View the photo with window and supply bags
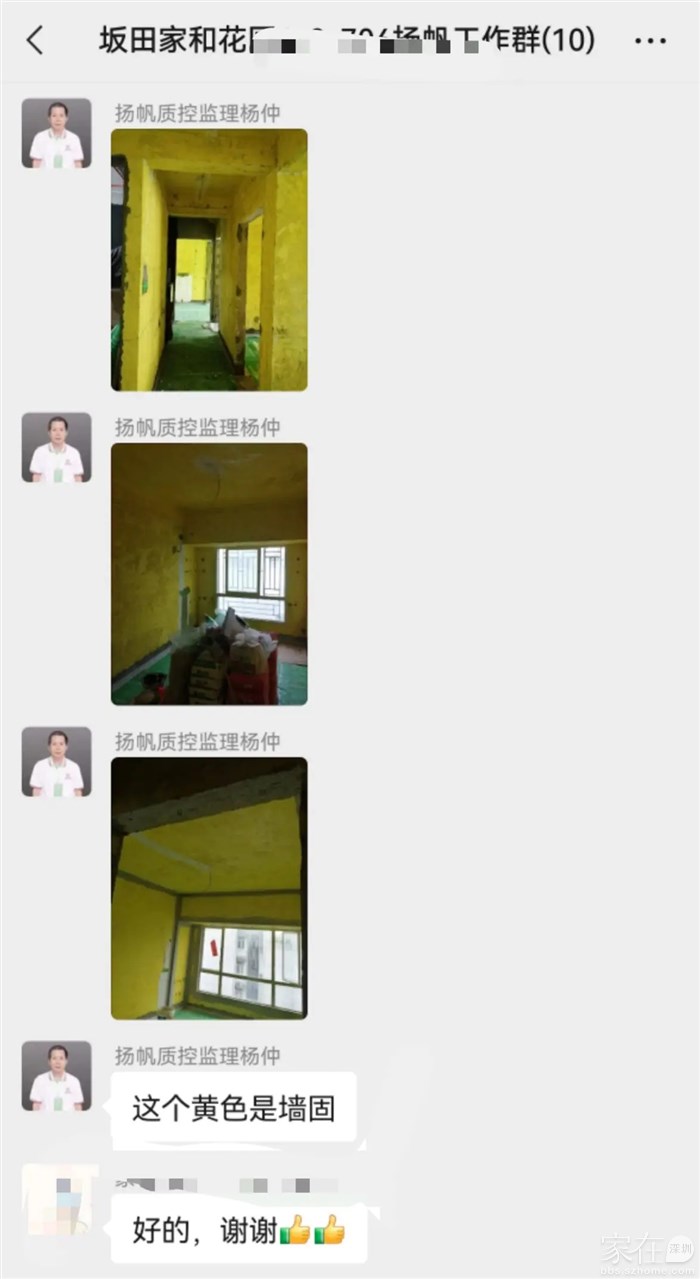 click(x=209, y=574)
